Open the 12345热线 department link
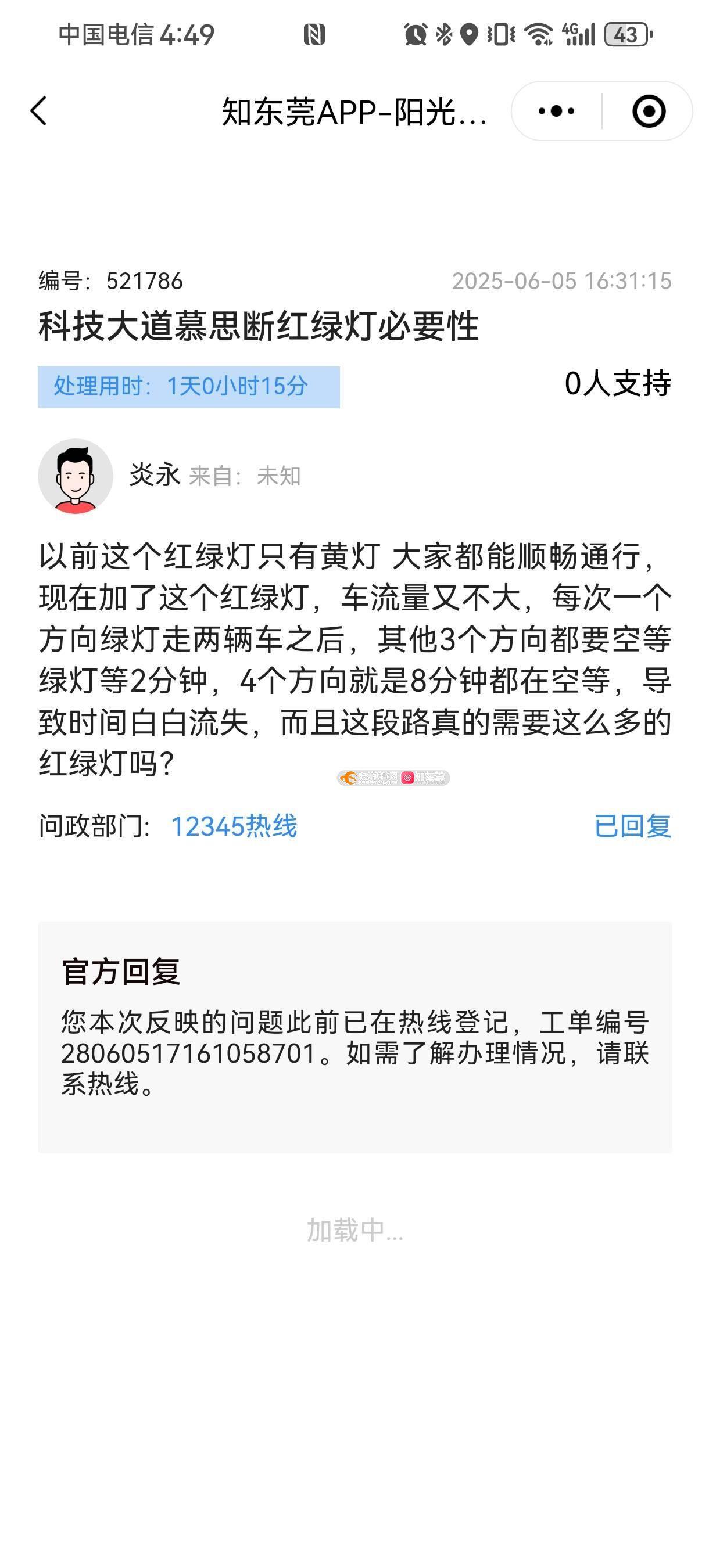 234,826
